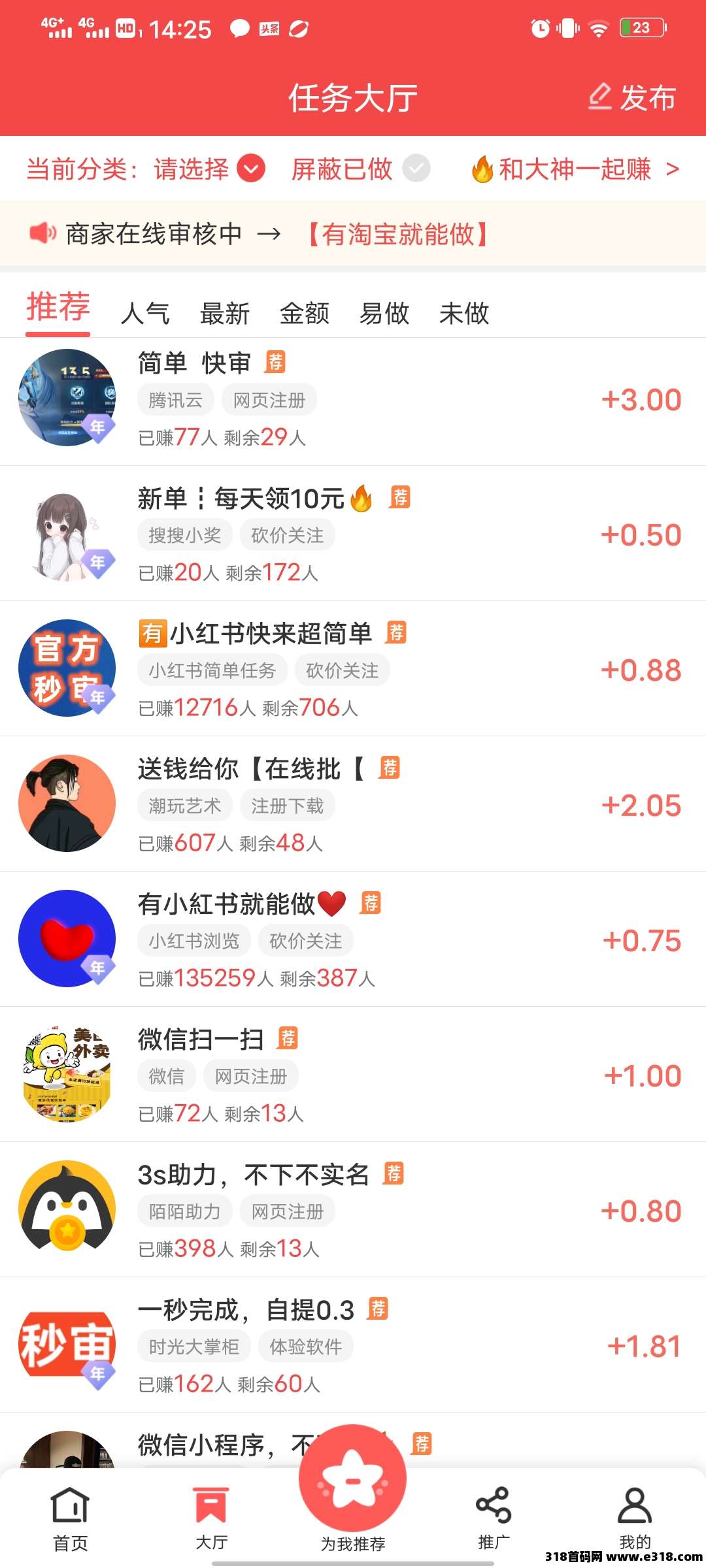Switch to the 人气 sort tab
This screenshot has width=706, height=1568.
[x=145, y=314]
